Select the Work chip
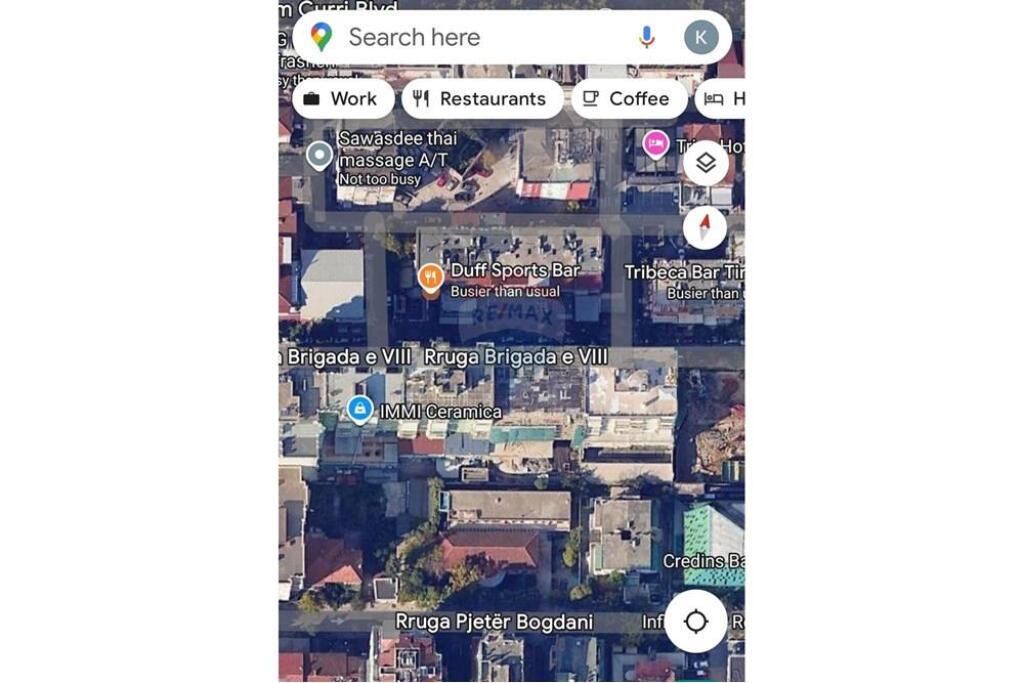The height and width of the screenshot is (683, 1024). coord(342,99)
